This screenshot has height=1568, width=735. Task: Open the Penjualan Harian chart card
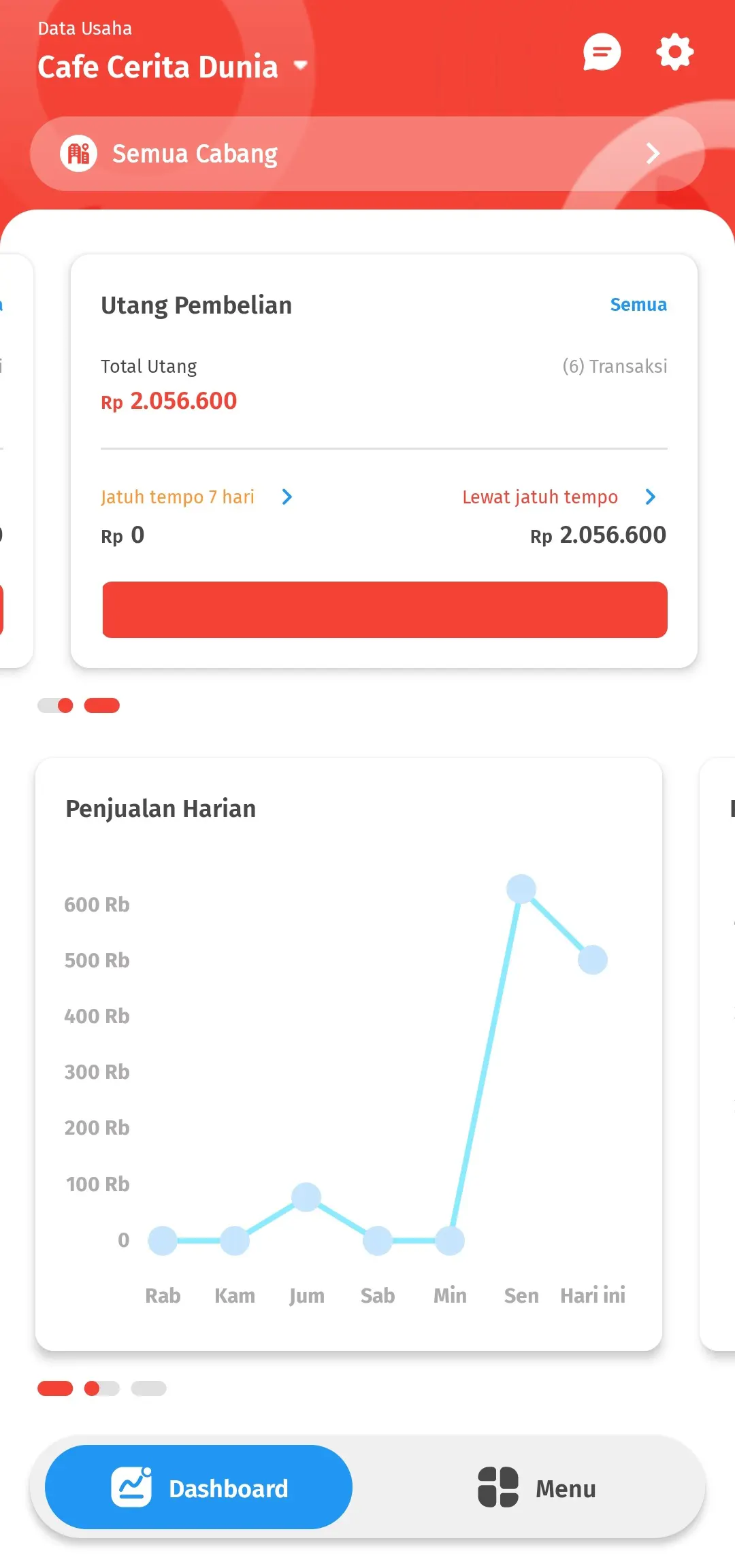point(348,810)
